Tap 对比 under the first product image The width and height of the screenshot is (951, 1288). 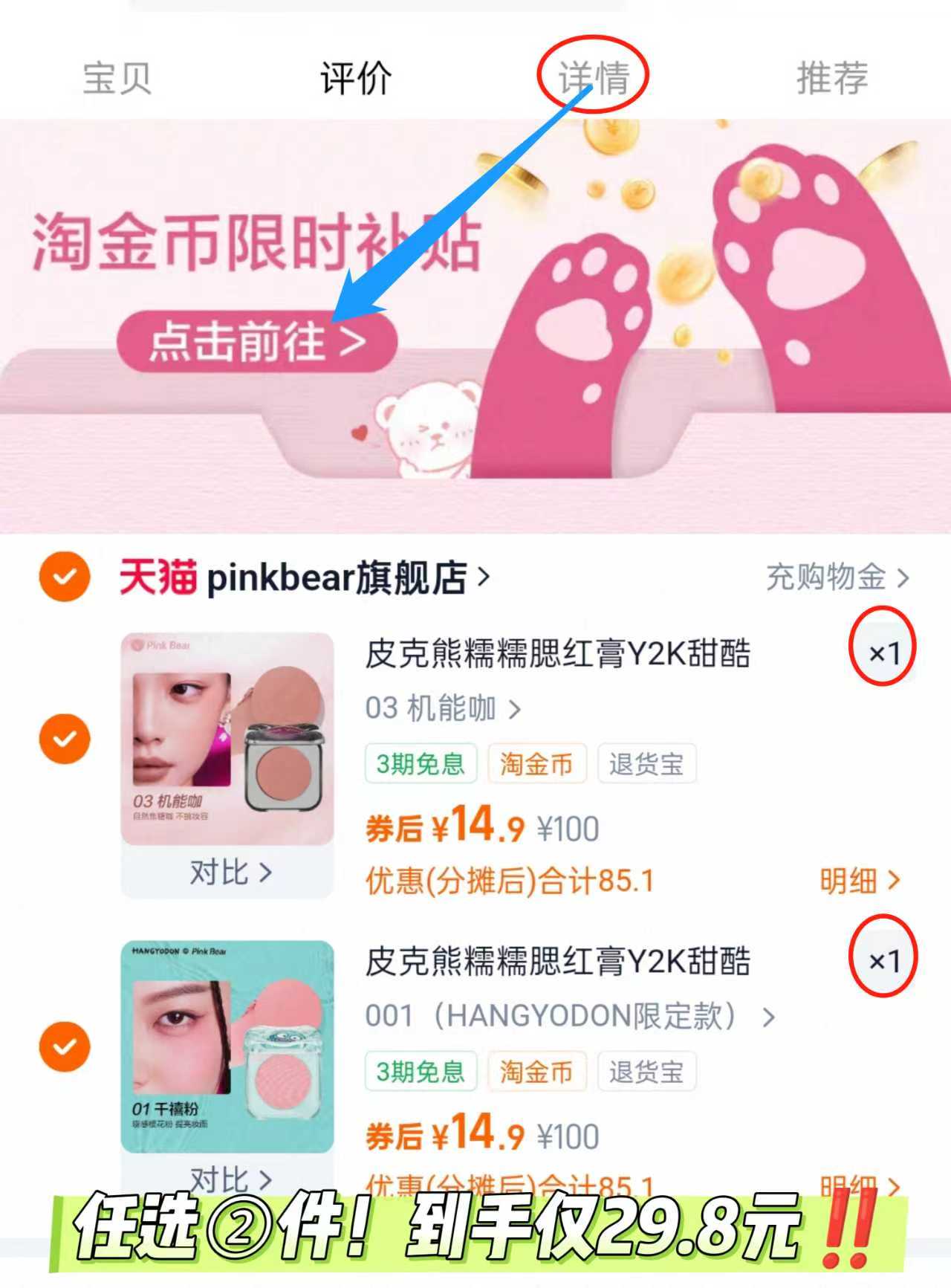231,874
